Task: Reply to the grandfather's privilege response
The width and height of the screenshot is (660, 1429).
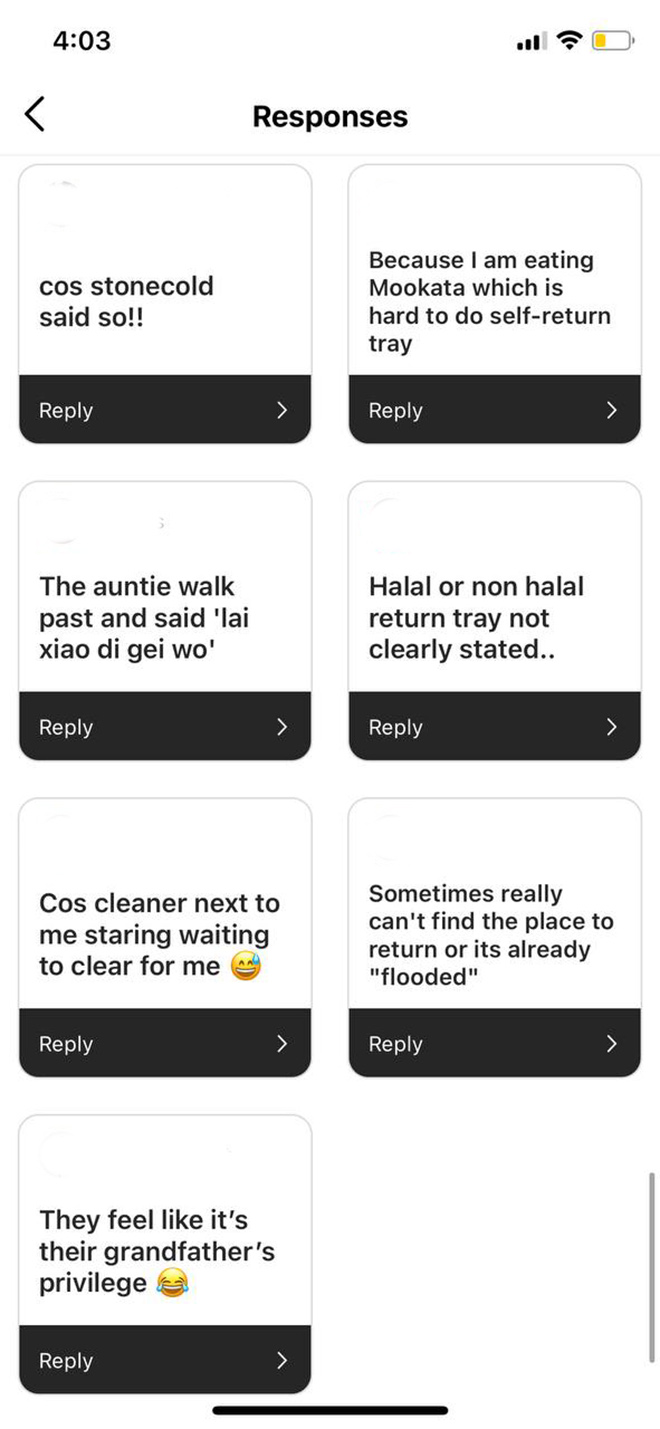Action: point(165,1360)
